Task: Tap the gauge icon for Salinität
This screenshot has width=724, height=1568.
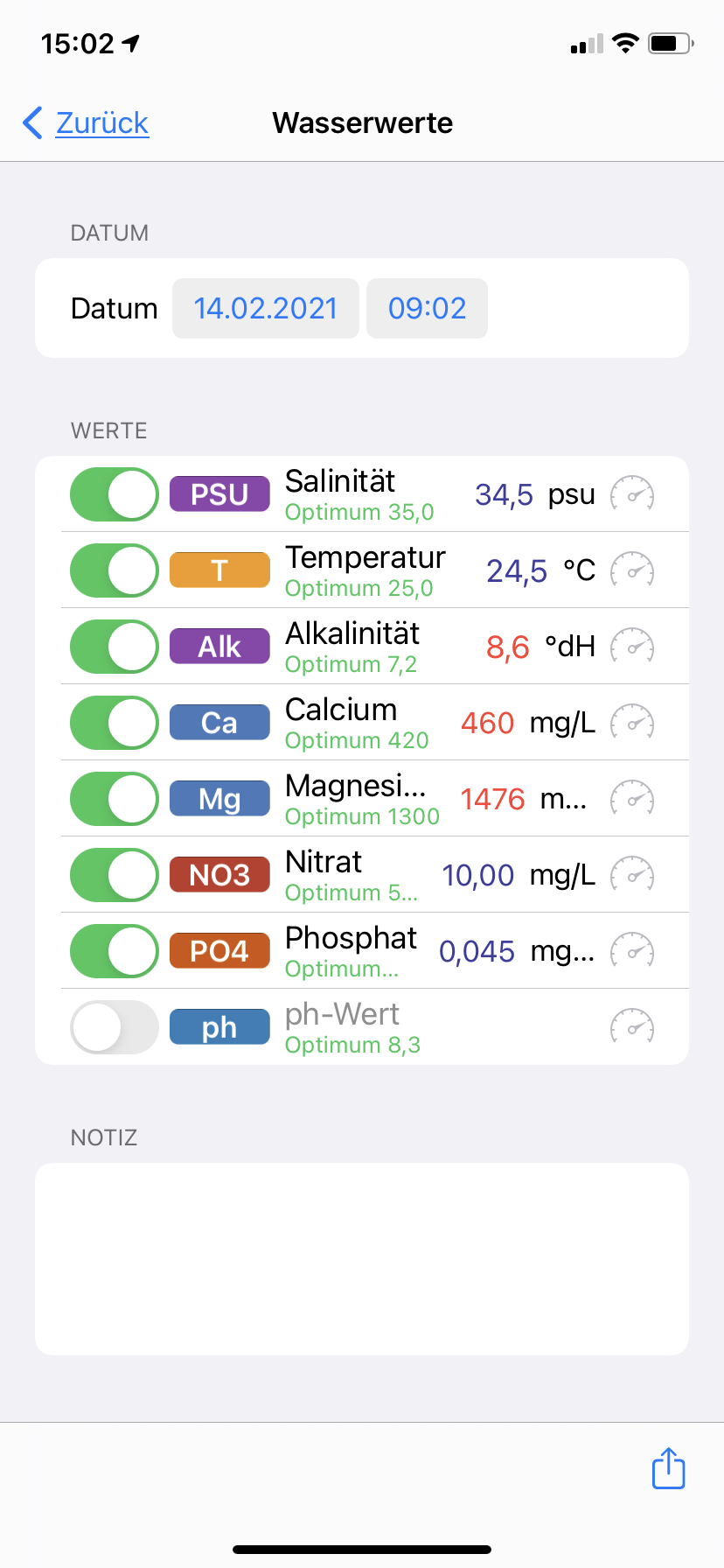Action: click(x=631, y=494)
